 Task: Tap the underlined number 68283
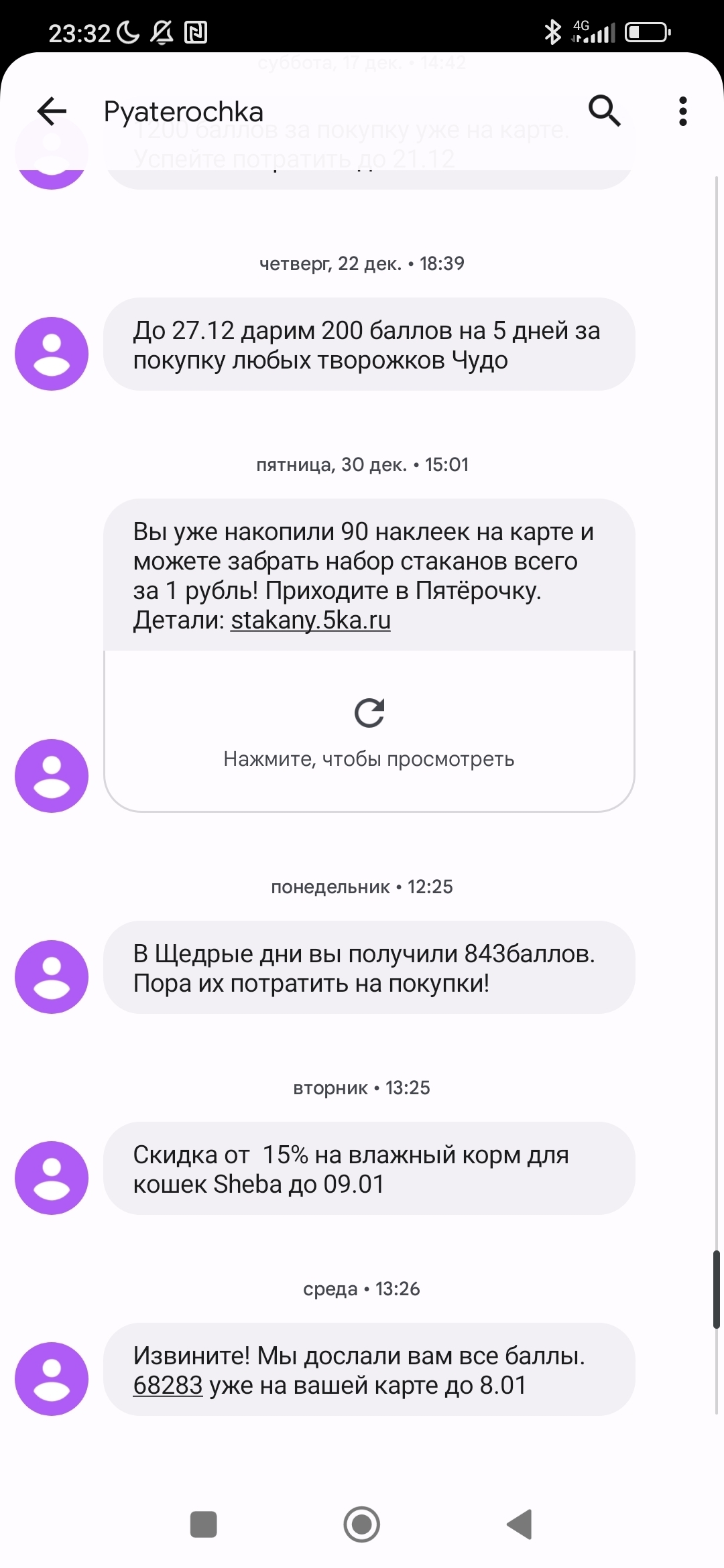coord(168,1385)
